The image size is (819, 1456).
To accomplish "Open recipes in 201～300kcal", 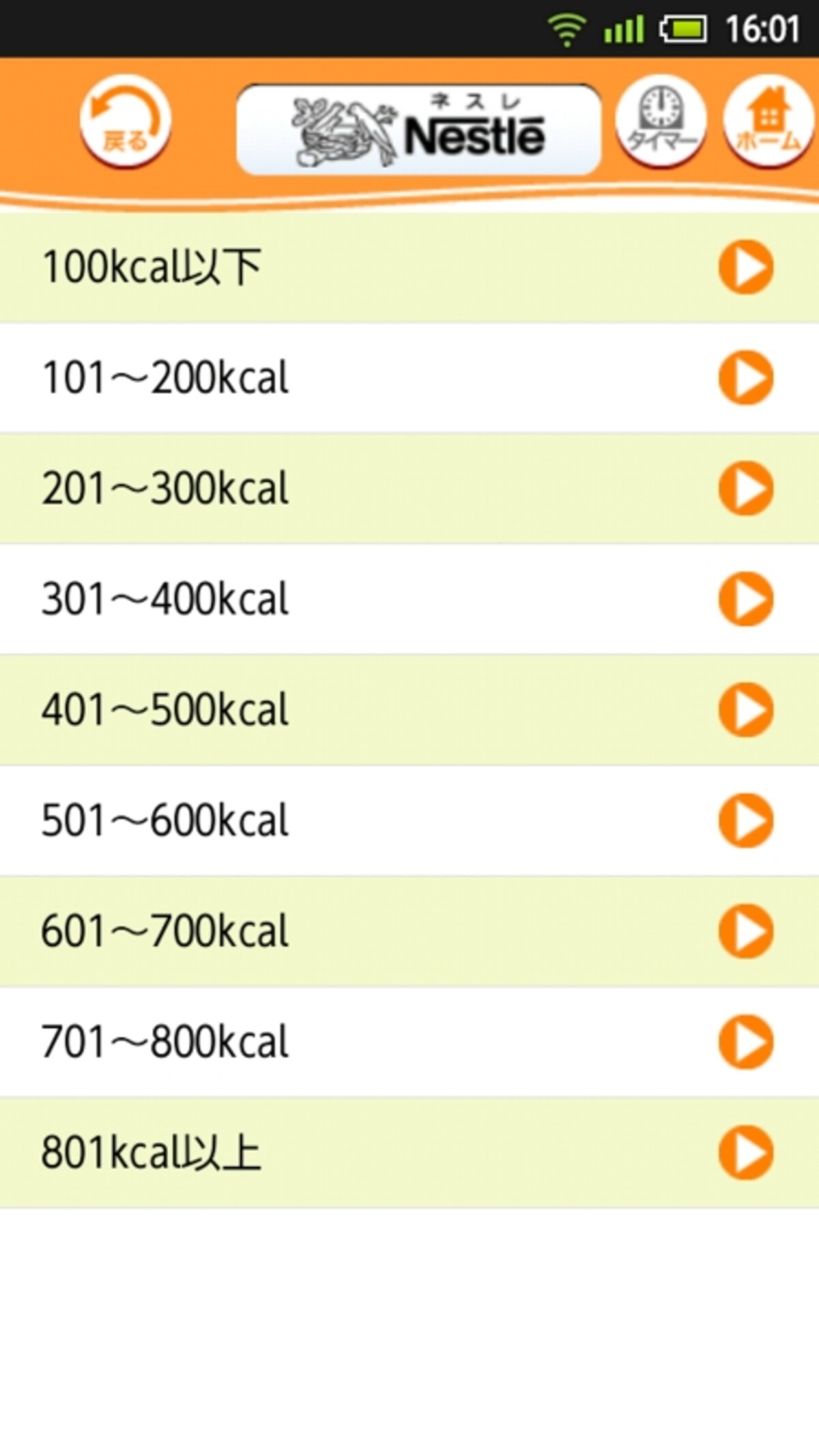I will point(409,488).
